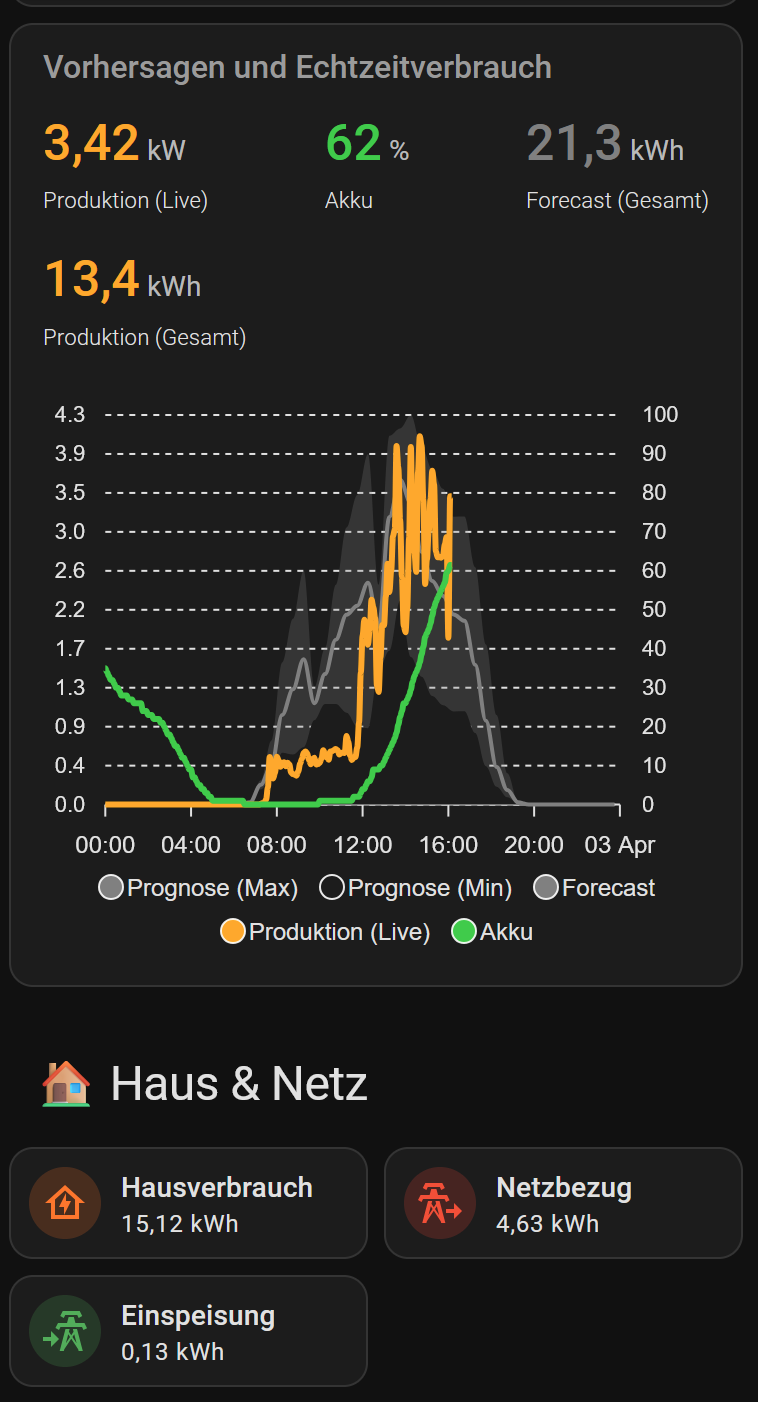
Task: Toggle the Akku line in the chart legend
Action: (x=493, y=932)
